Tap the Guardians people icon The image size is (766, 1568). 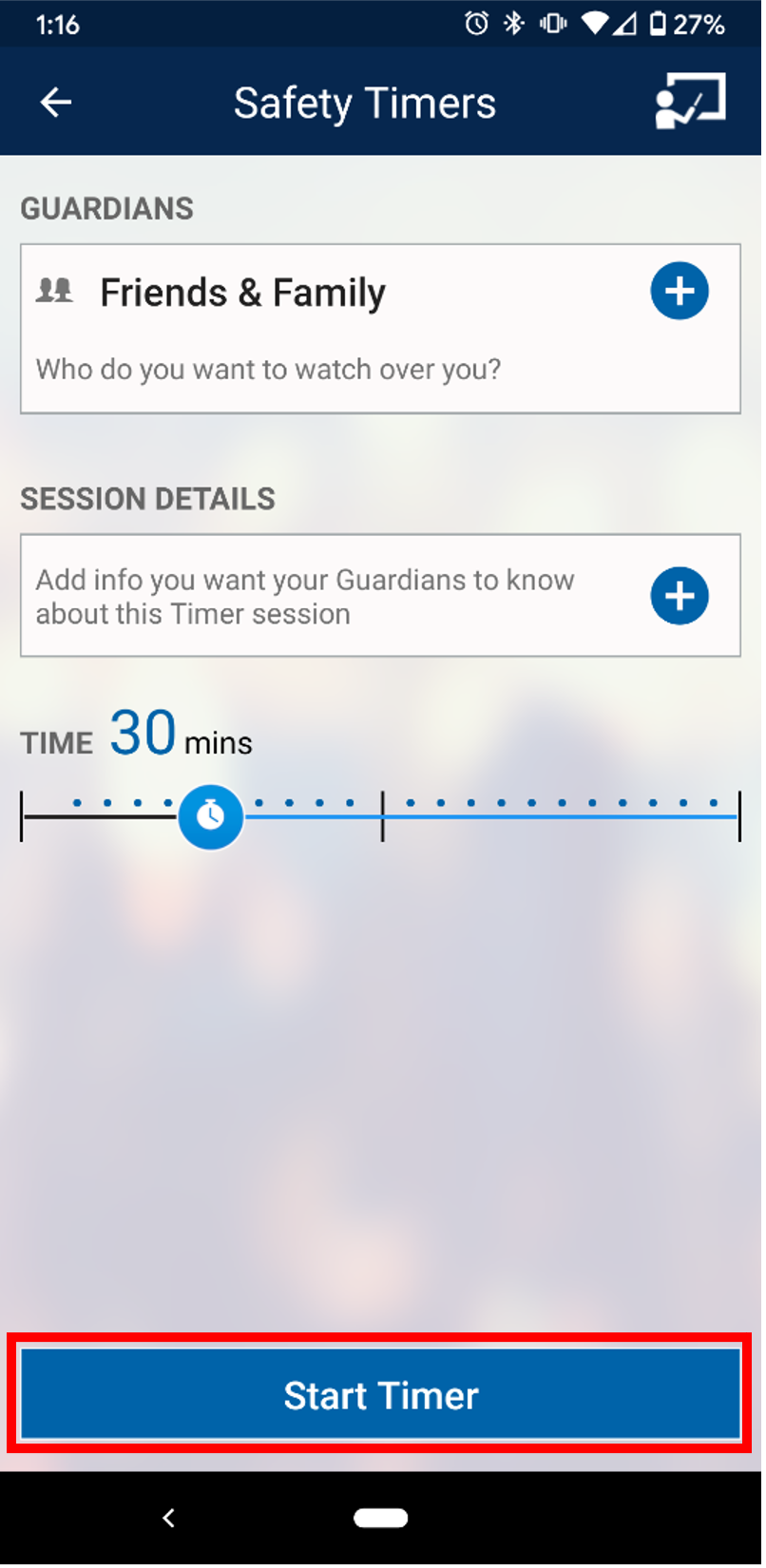54,292
